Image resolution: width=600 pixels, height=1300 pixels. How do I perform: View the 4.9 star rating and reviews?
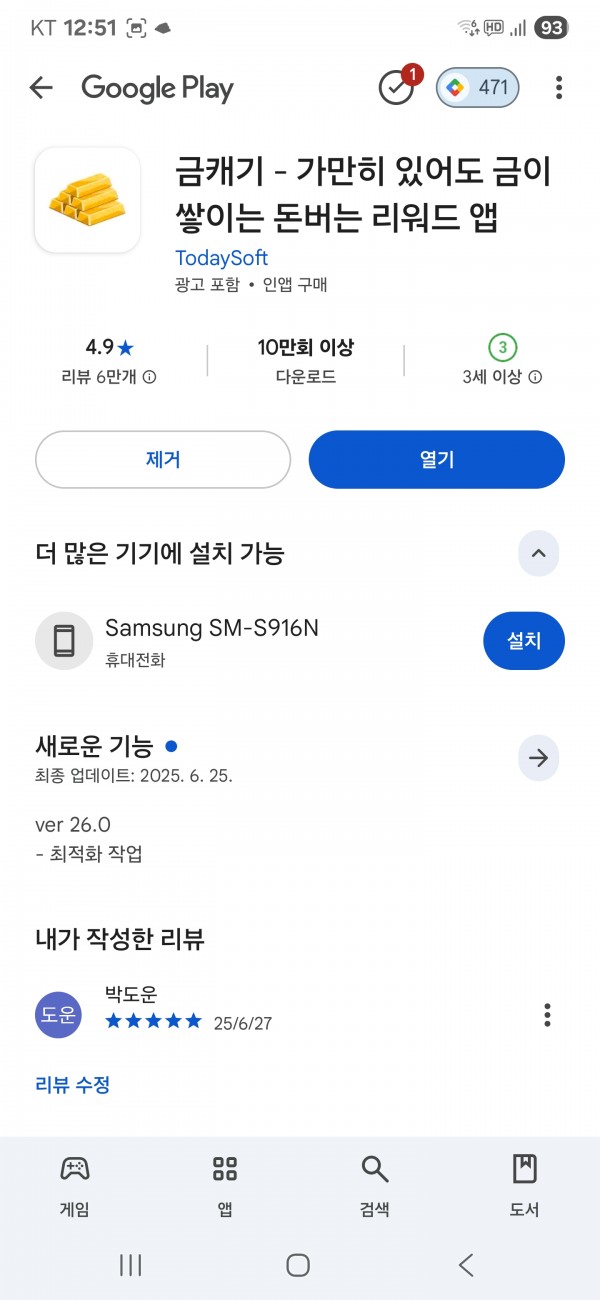(x=109, y=361)
